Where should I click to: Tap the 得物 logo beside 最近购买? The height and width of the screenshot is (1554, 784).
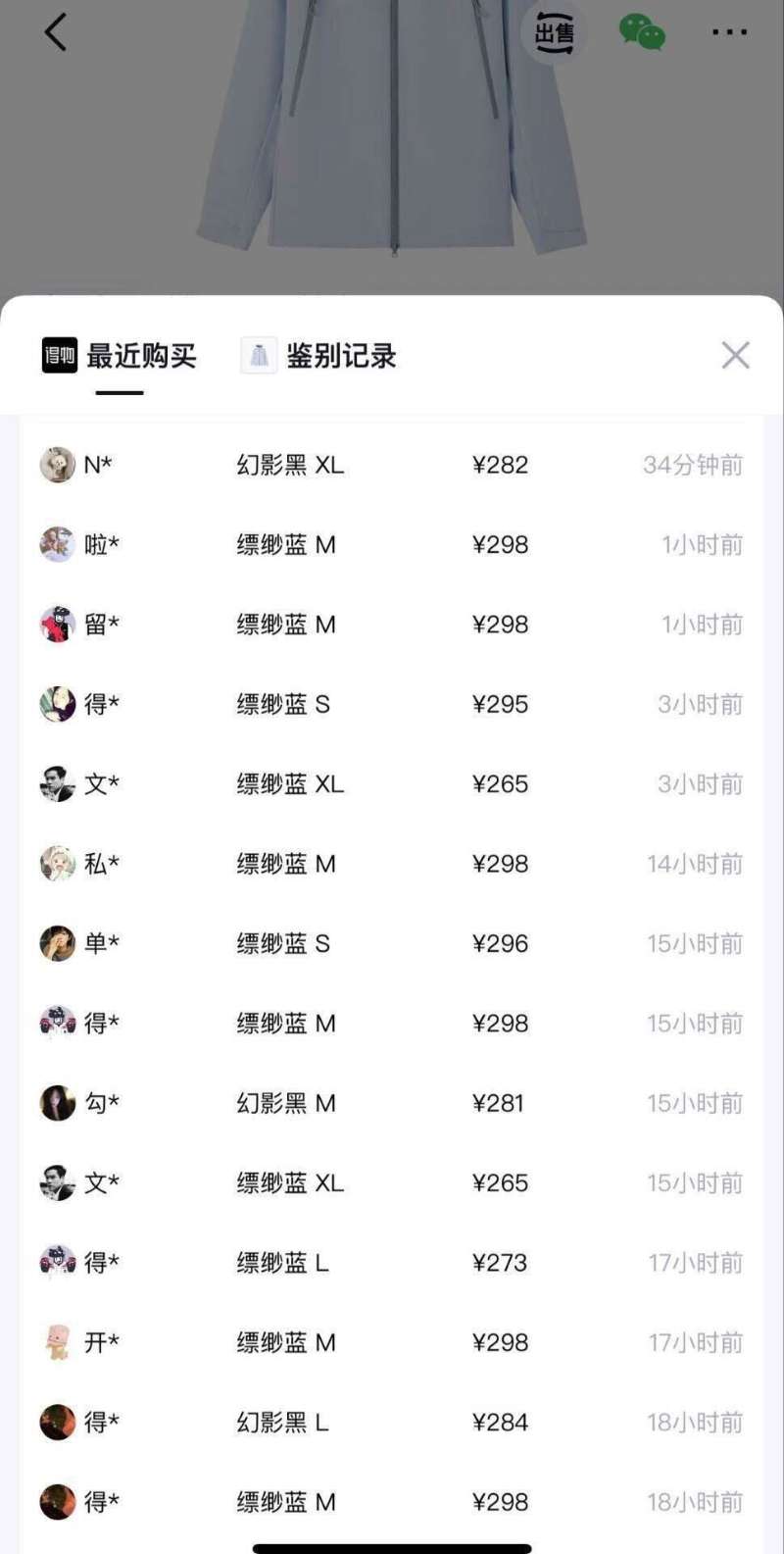point(61,356)
